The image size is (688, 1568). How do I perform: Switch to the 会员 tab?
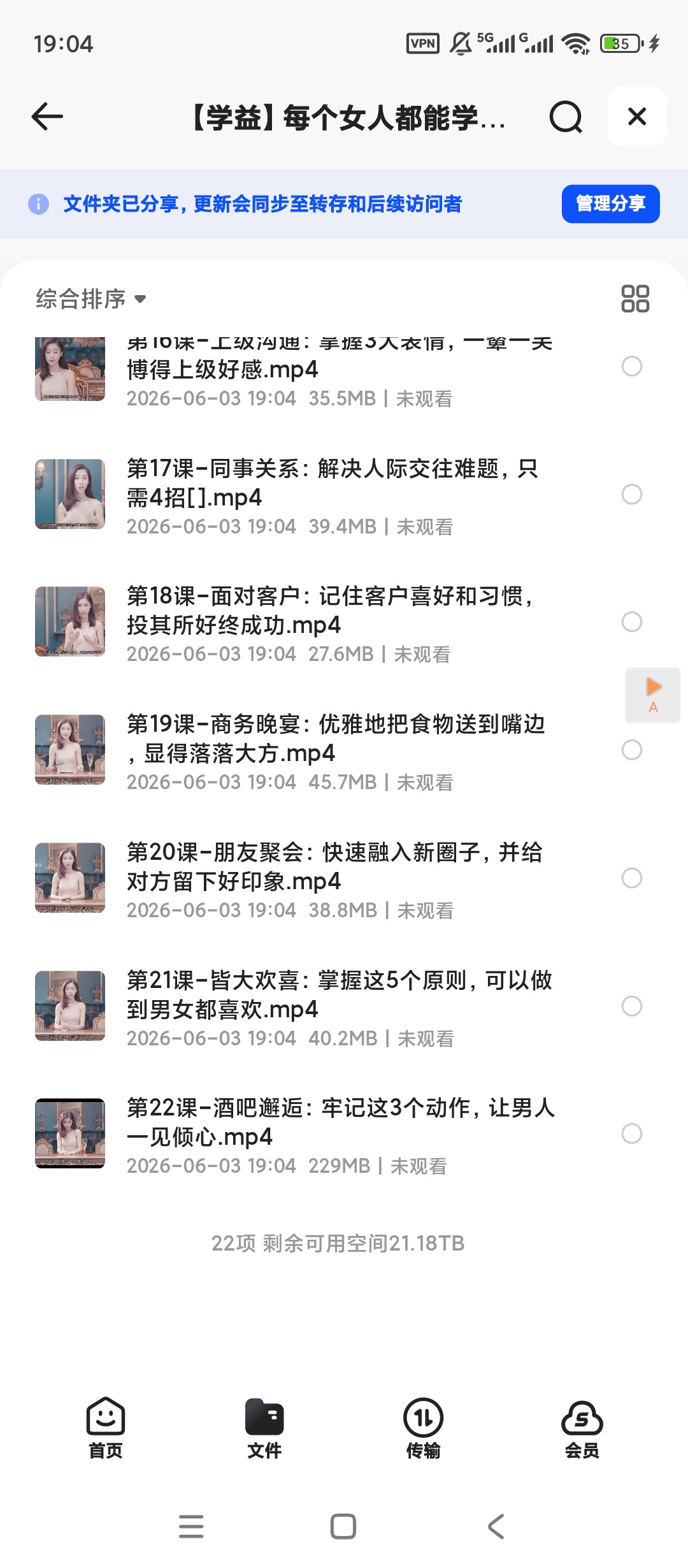pyautogui.click(x=582, y=1428)
